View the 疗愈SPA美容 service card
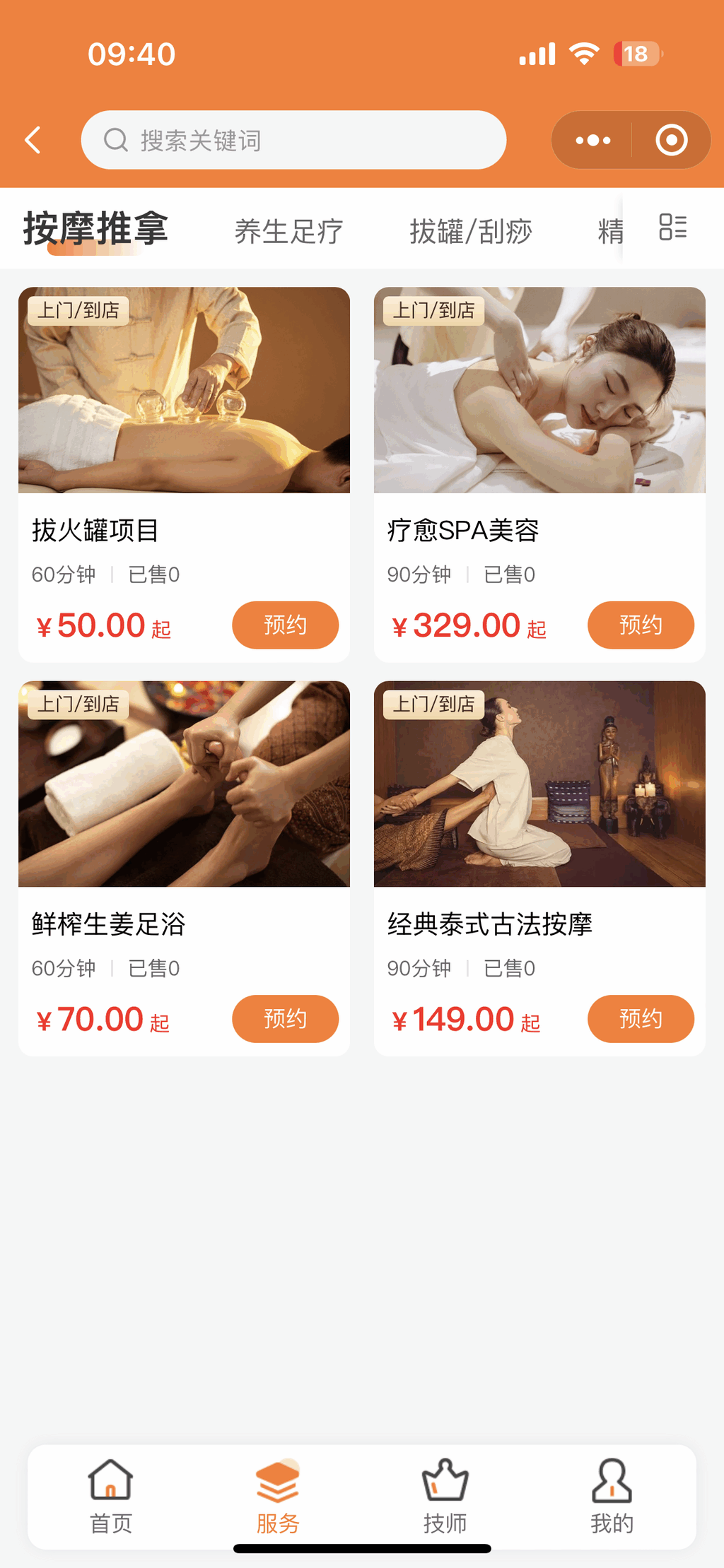The height and width of the screenshot is (1568, 724). point(539,424)
